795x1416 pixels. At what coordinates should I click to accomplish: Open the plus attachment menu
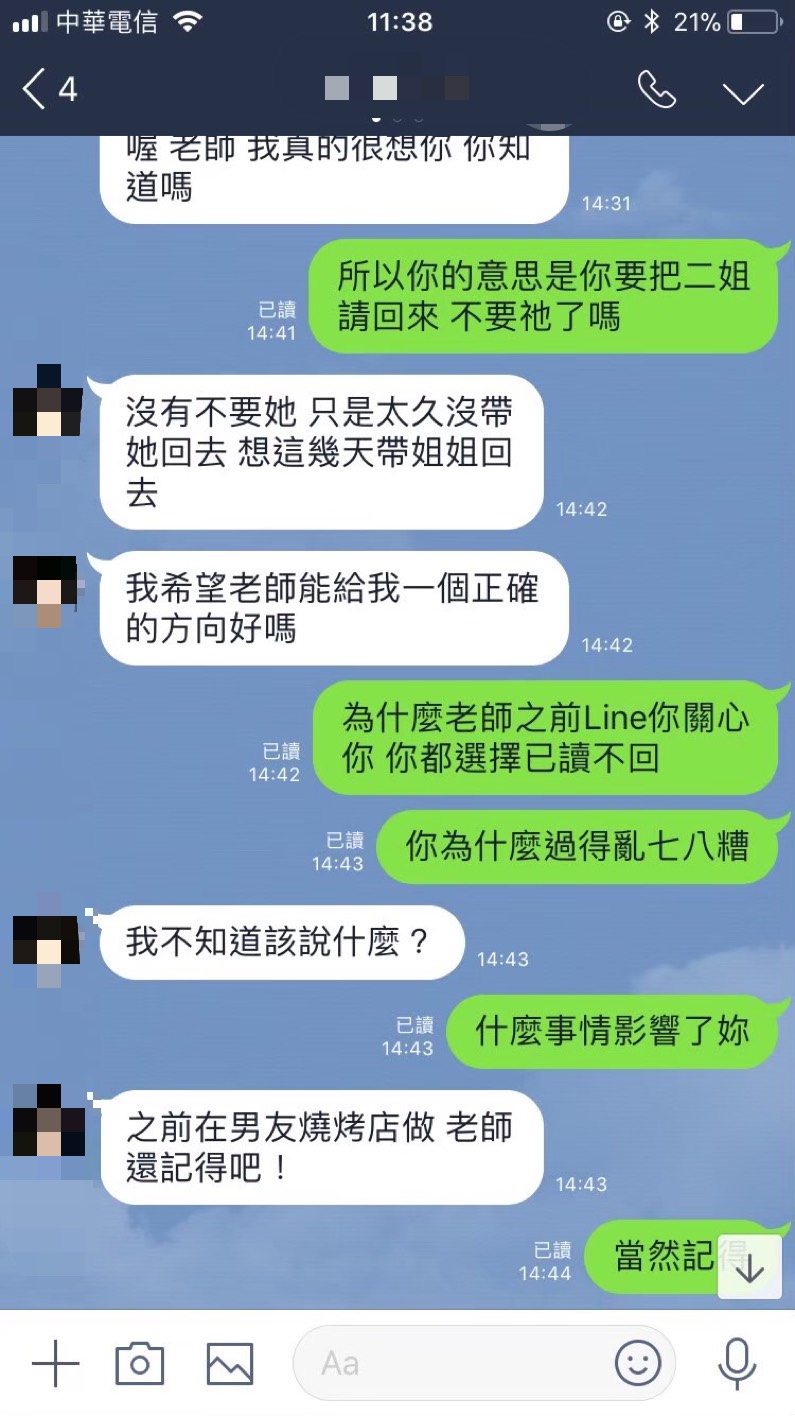[55, 1363]
